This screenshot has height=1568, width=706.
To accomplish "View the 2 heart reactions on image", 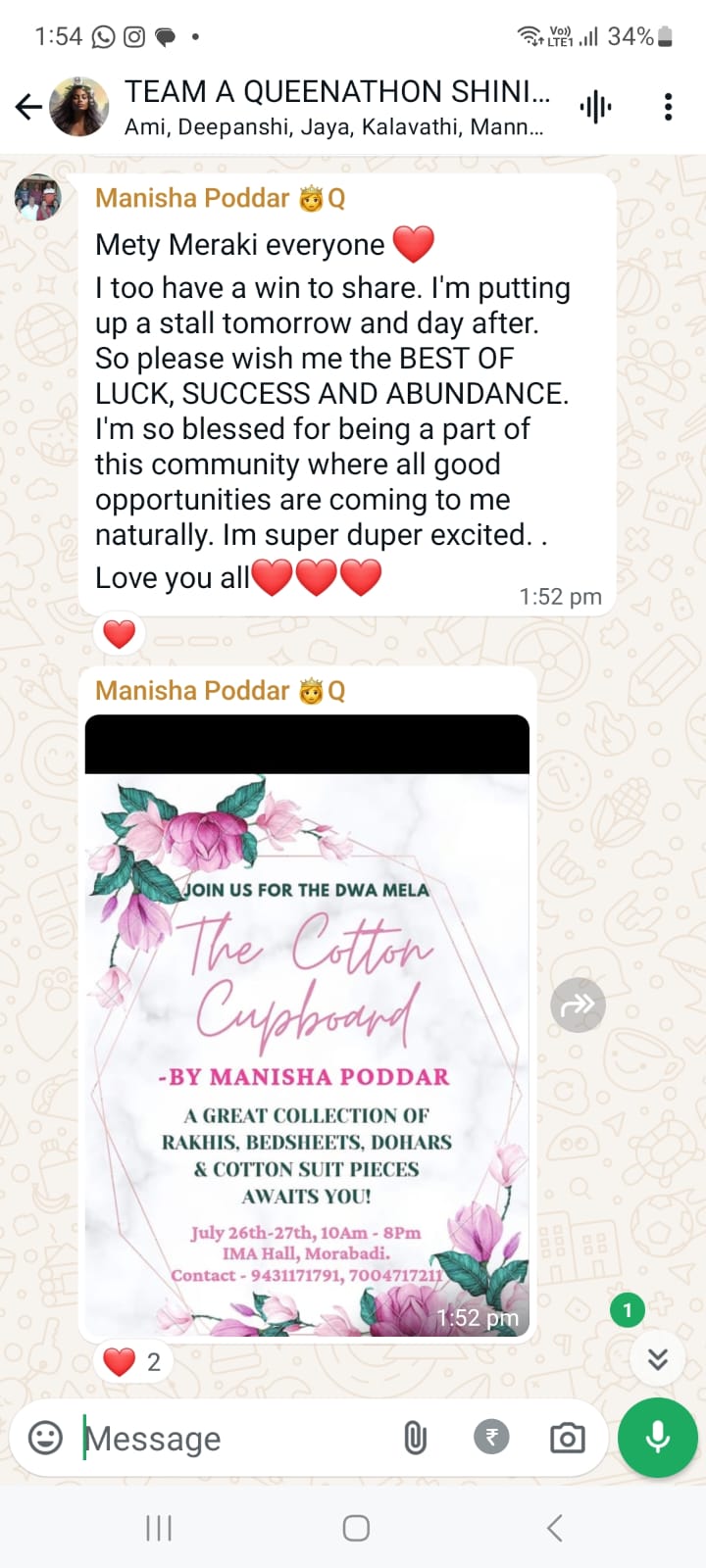I will coord(132,1362).
